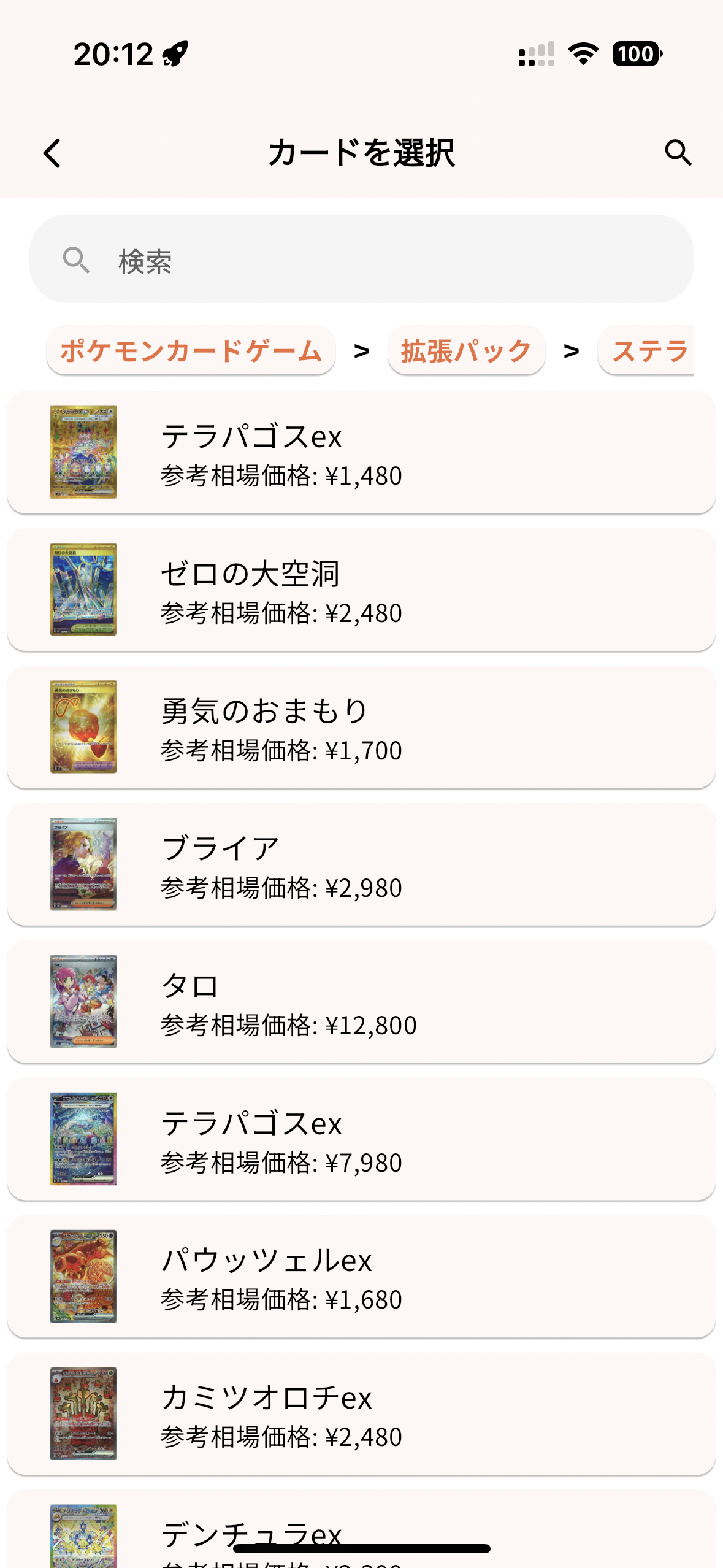The width and height of the screenshot is (723, 1568).
Task: Select the 拡張パック breadcrumb
Action: click(x=466, y=350)
